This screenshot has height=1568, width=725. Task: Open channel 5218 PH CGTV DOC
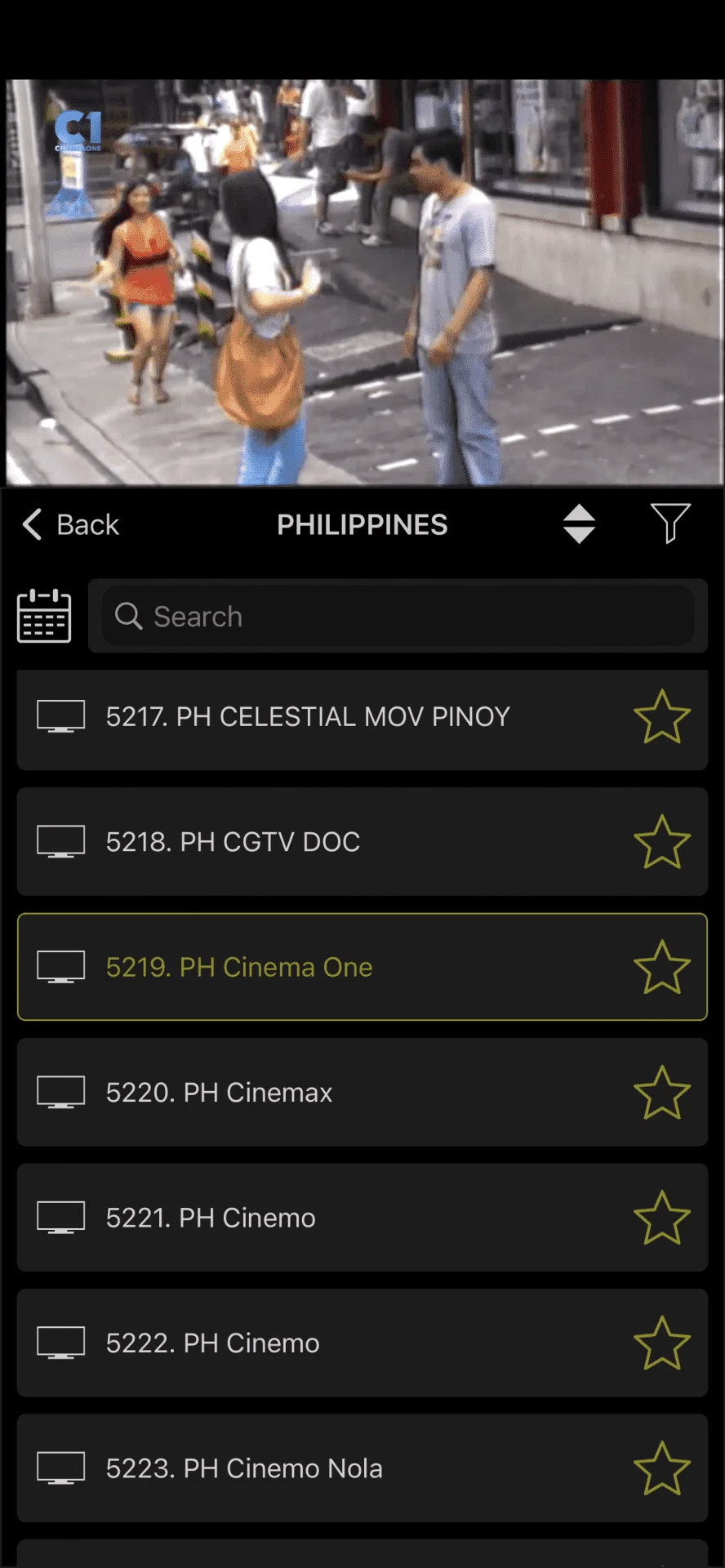click(362, 842)
